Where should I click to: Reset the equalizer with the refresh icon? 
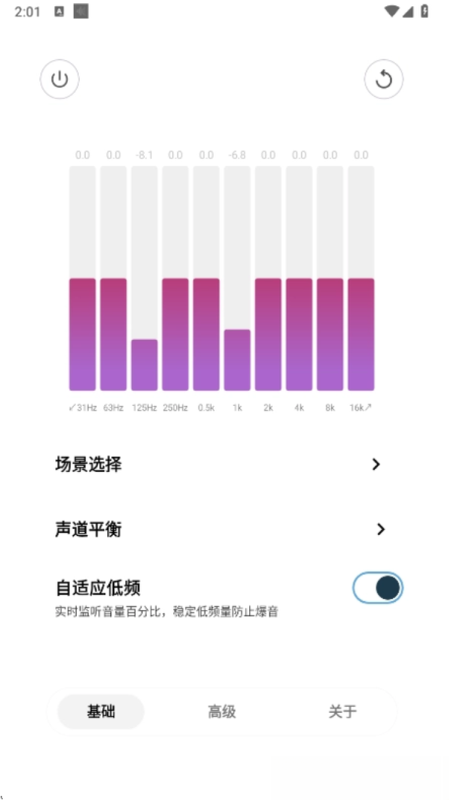(x=384, y=80)
